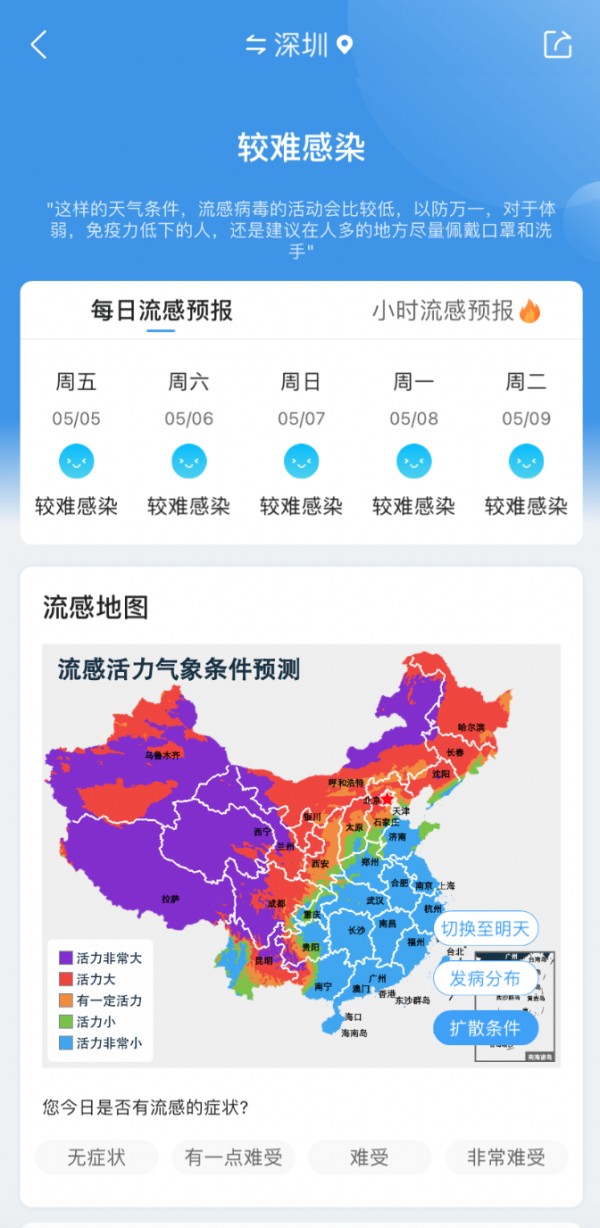Image resolution: width=600 pixels, height=1228 pixels.
Task: Change the city from 深圳
Action: 300,45
